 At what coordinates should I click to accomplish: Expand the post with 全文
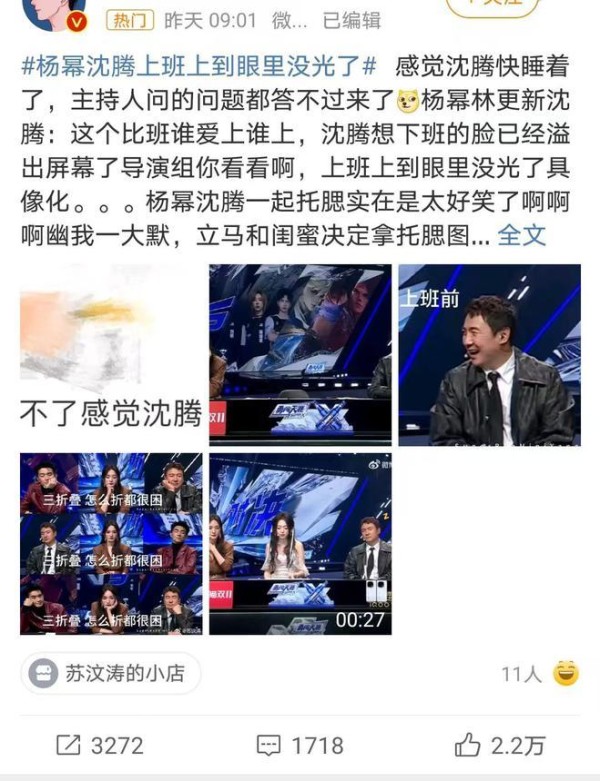tap(521, 236)
